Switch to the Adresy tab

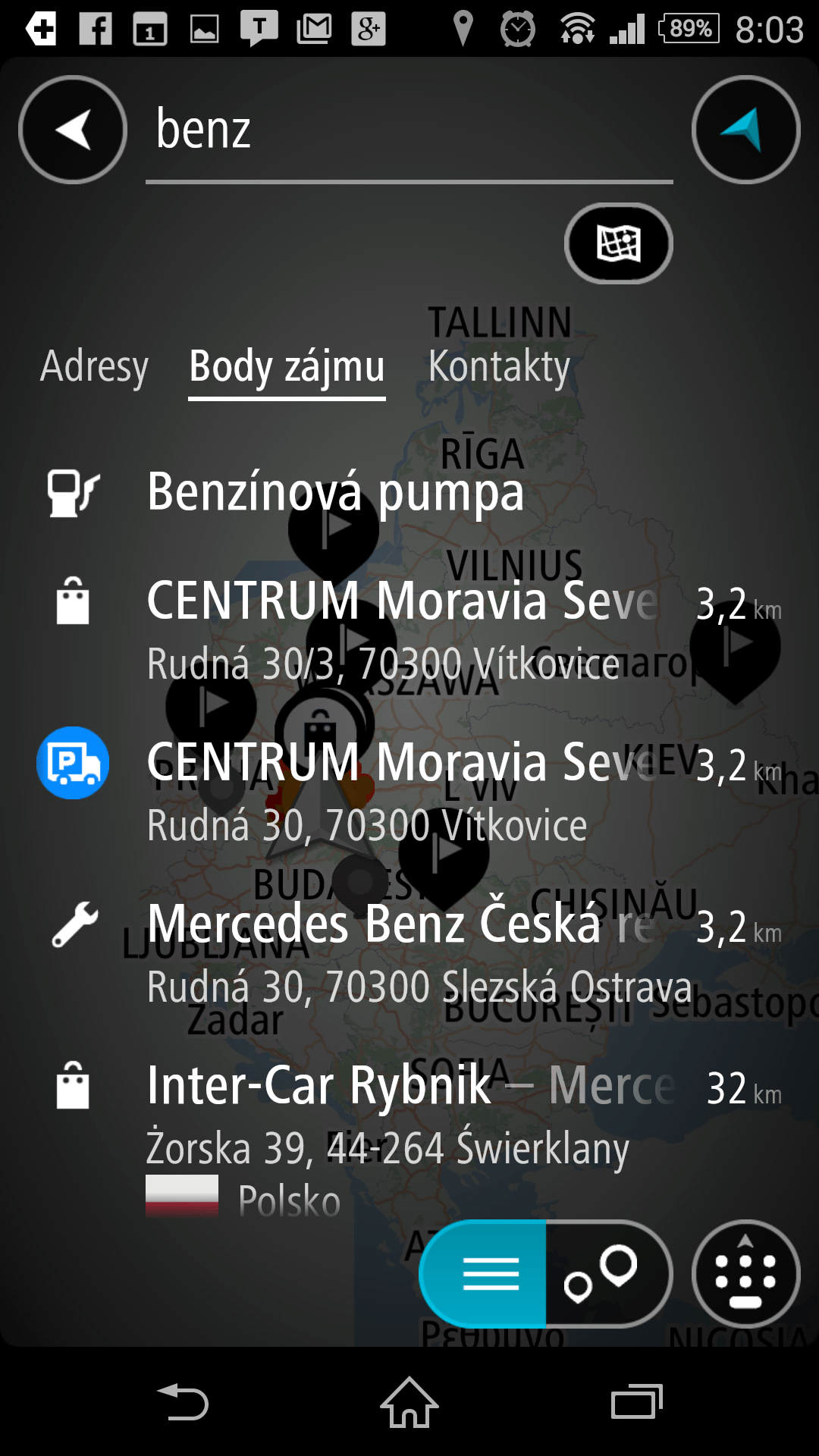pyautogui.click(x=94, y=367)
